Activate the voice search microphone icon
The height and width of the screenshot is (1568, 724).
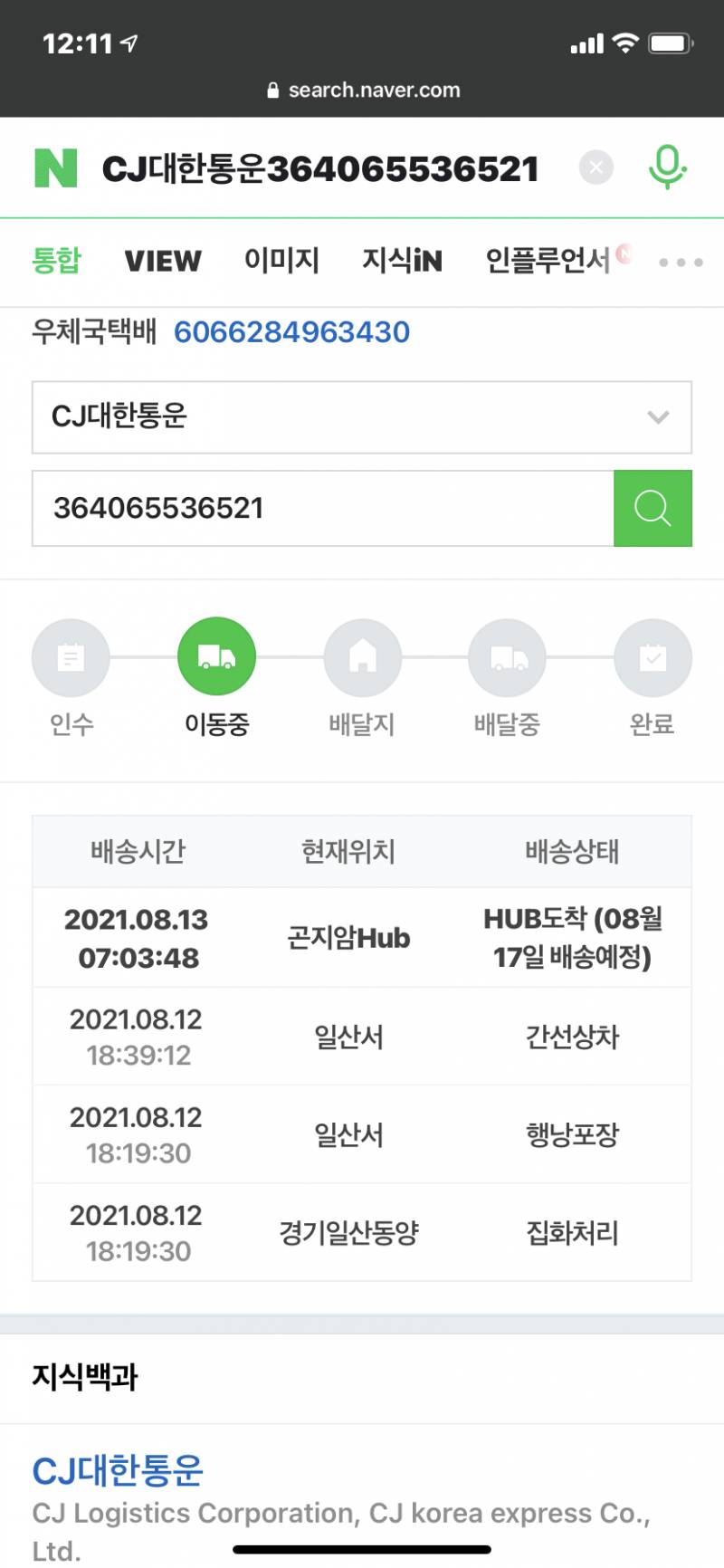coord(667,167)
